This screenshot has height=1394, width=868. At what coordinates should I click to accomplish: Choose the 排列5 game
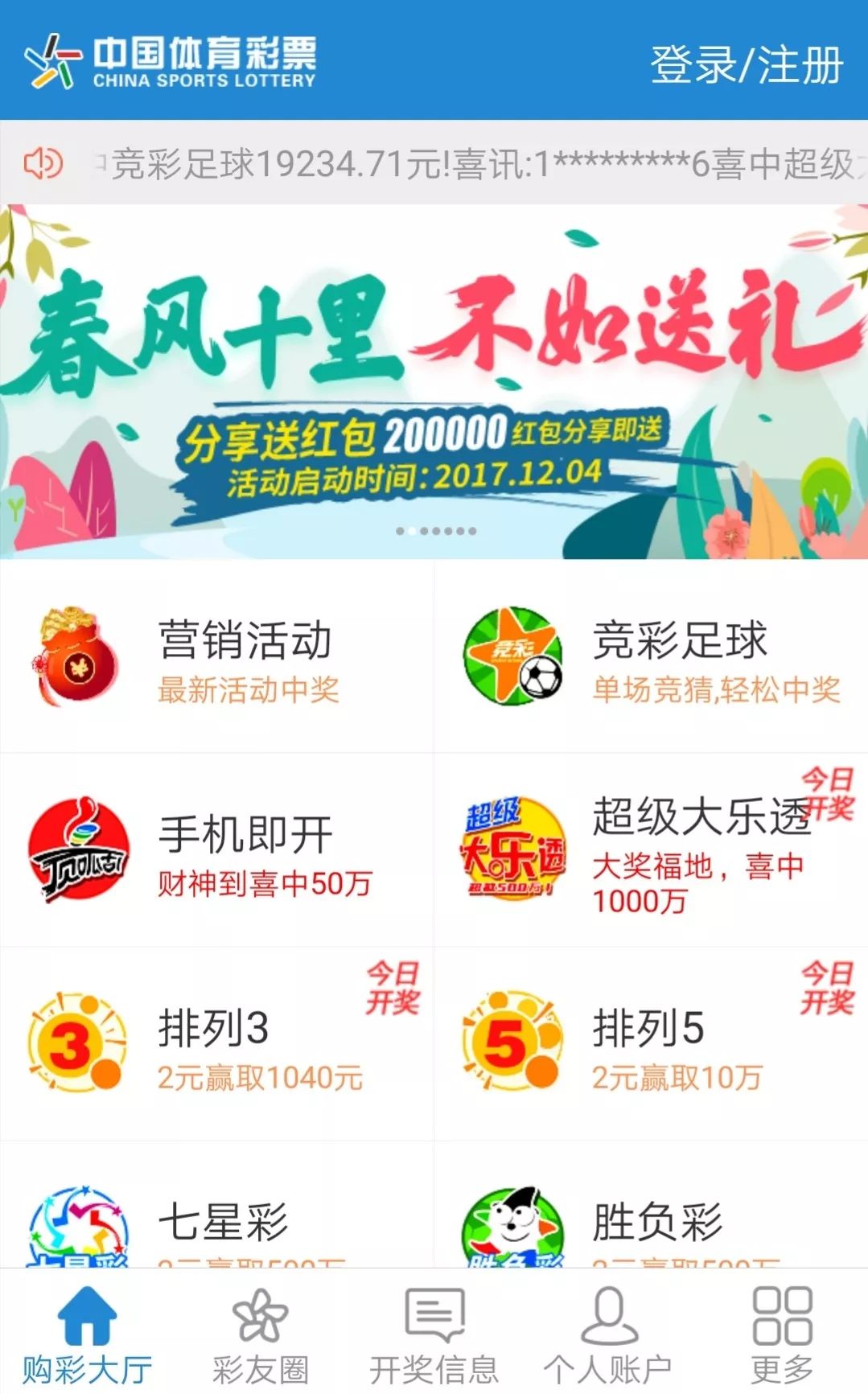[652, 1044]
